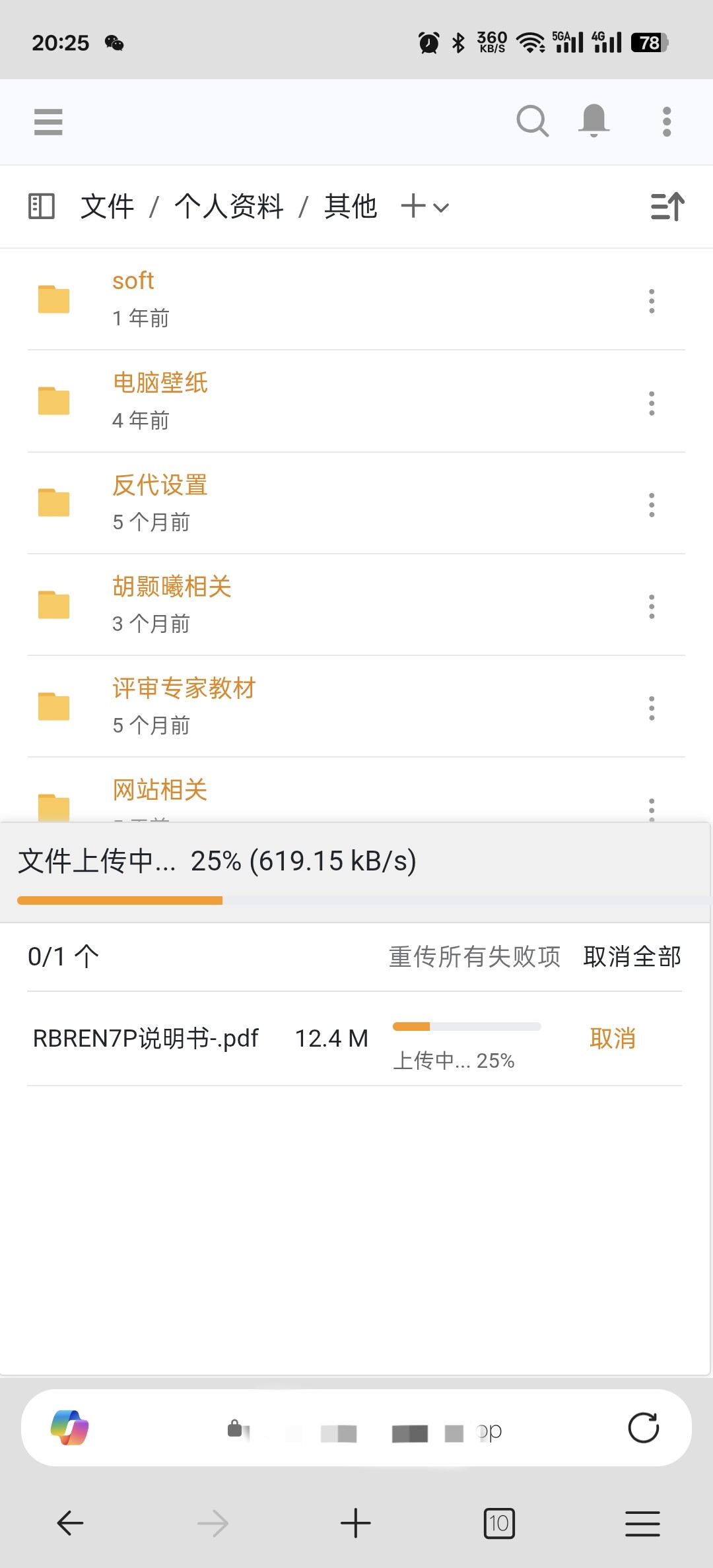Open search with the magnifier icon

(x=532, y=121)
